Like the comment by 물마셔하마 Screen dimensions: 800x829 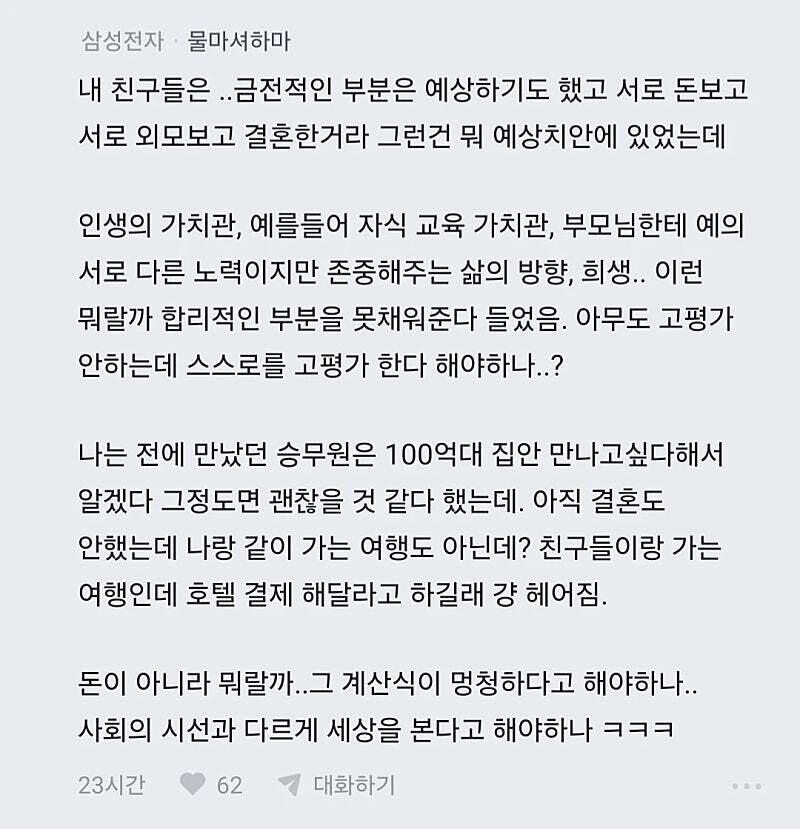192,784
